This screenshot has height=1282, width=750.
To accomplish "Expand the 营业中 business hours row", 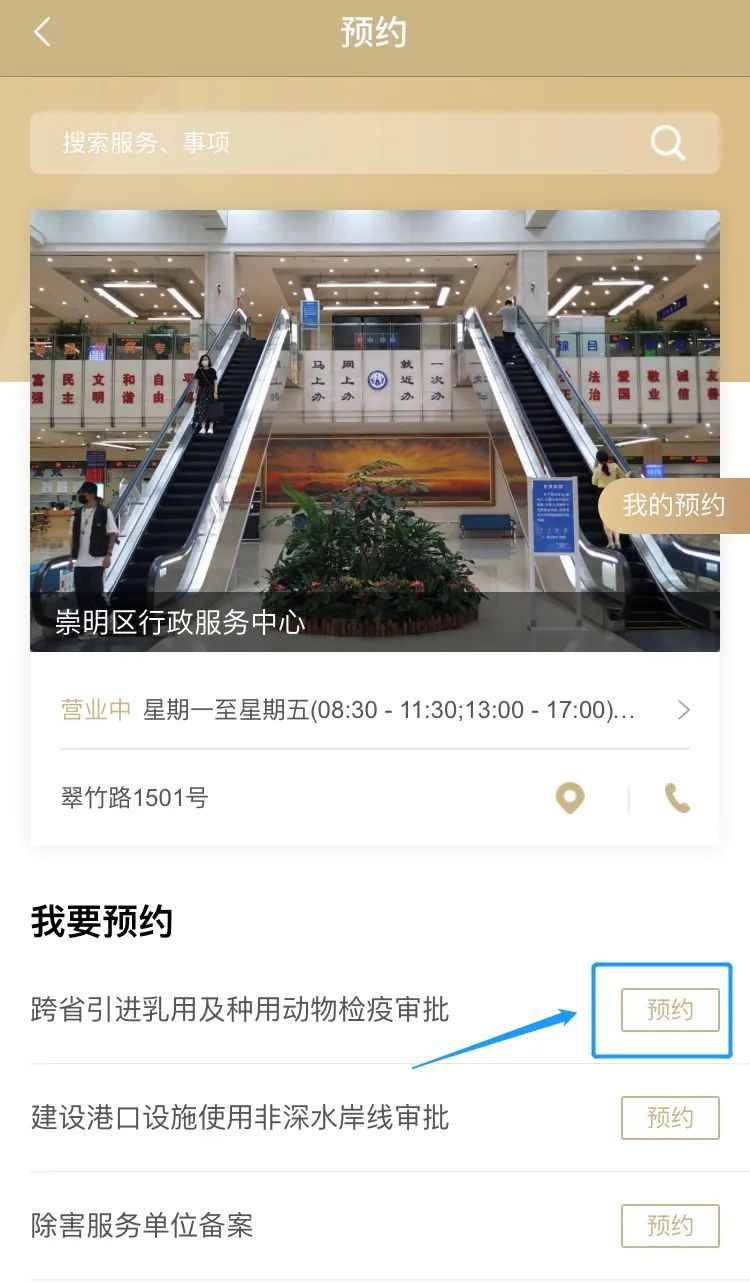I will pyautogui.click(x=375, y=711).
